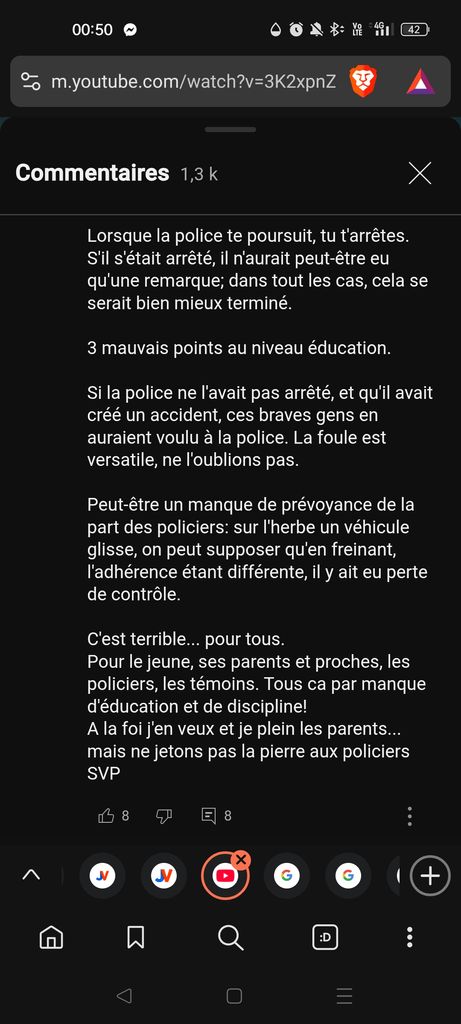Viewport: 461px width, 1024px height.
Task: Close the Commentaires panel
Action: point(419,173)
